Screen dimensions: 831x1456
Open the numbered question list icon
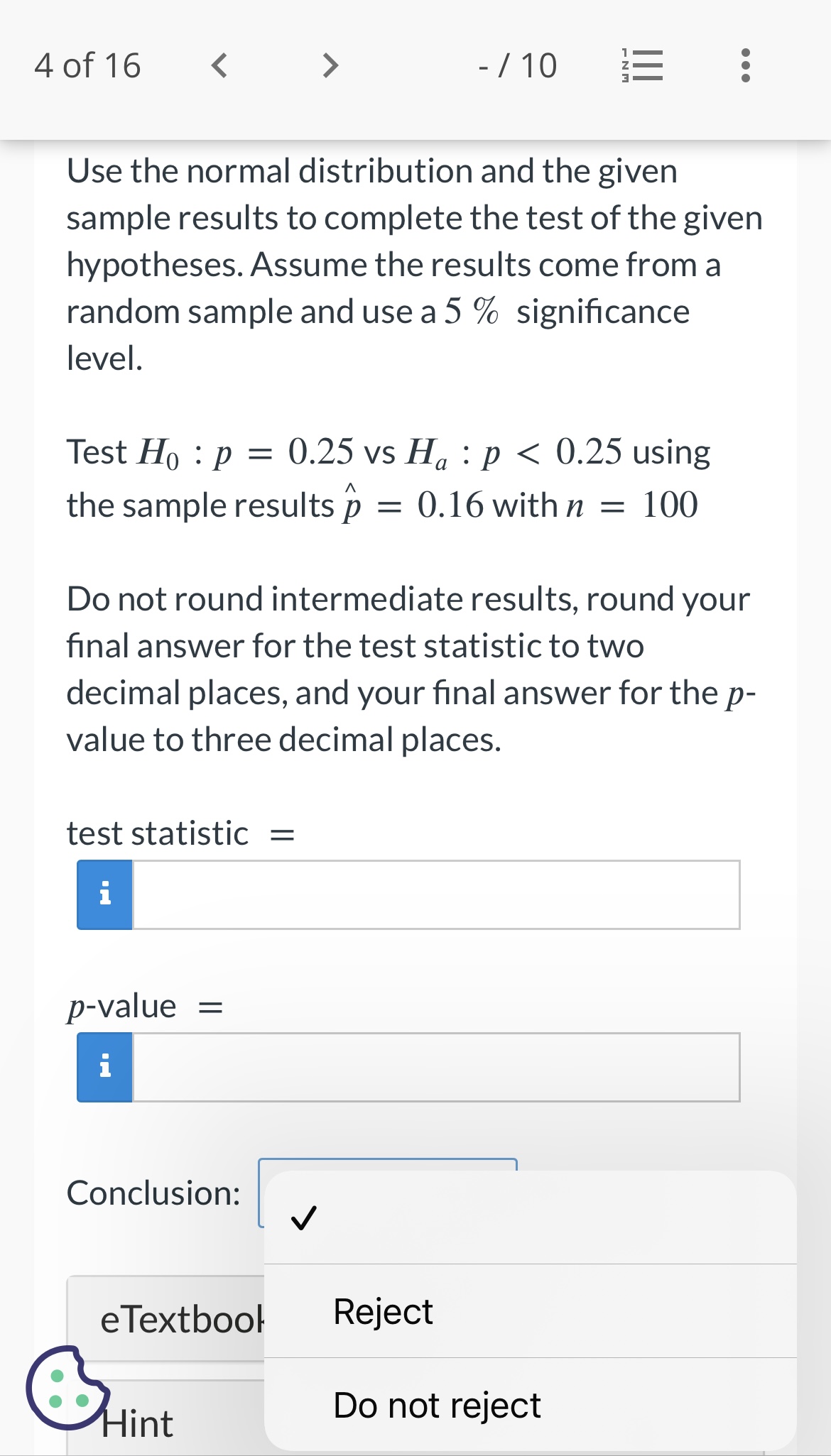coord(643,67)
